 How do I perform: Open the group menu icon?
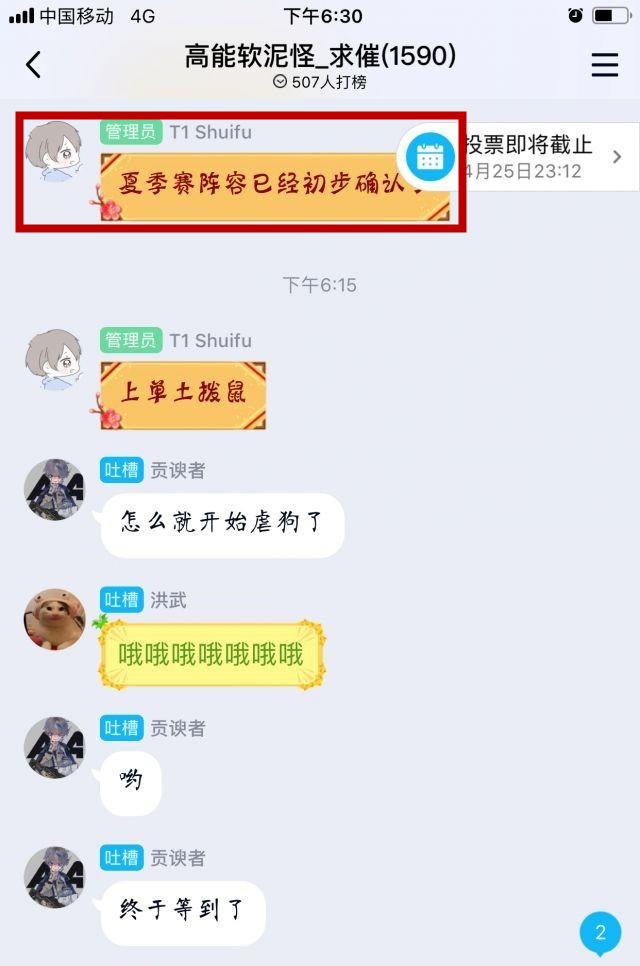pos(604,65)
